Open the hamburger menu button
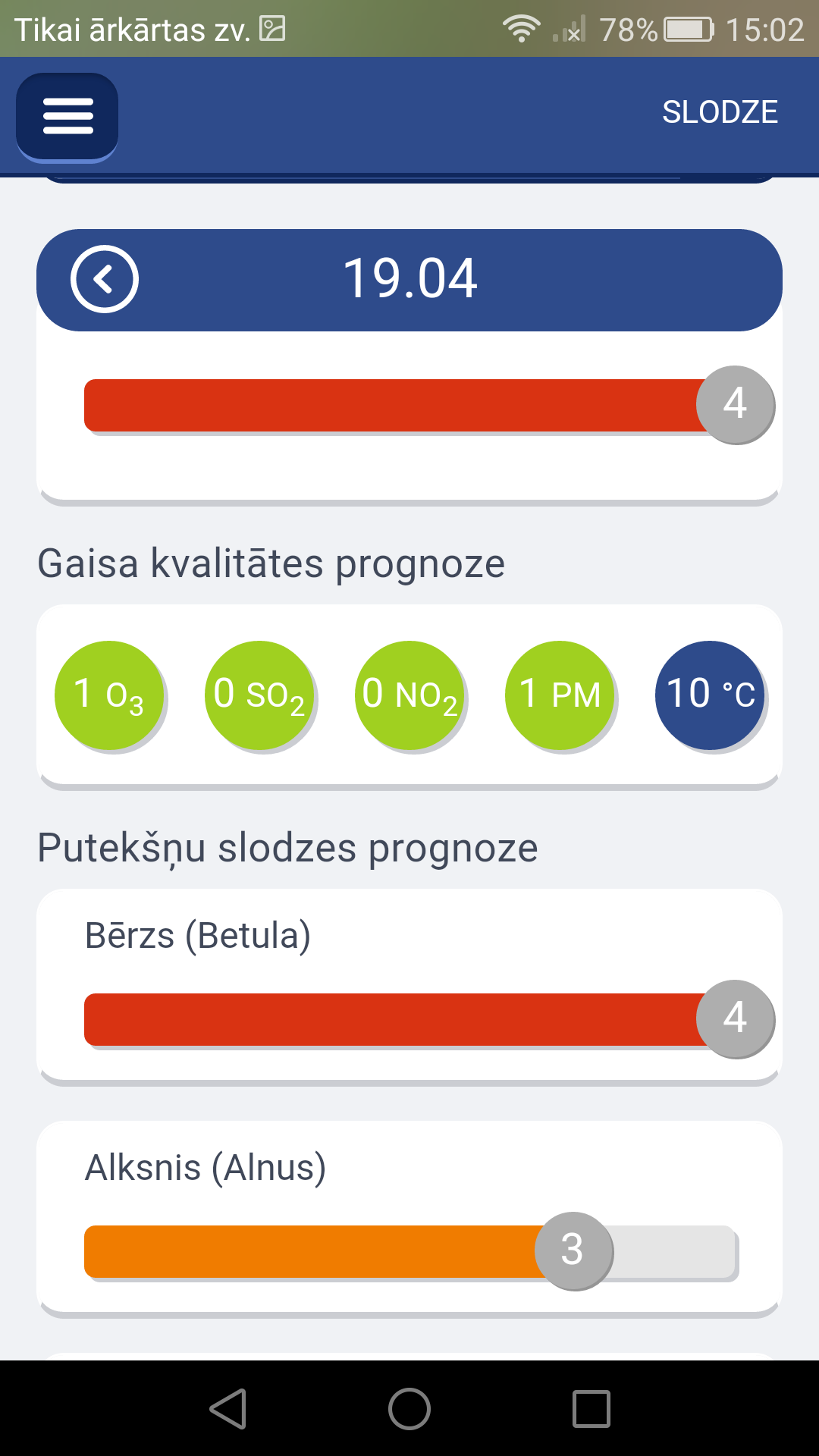The width and height of the screenshot is (819, 1456). (x=67, y=116)
